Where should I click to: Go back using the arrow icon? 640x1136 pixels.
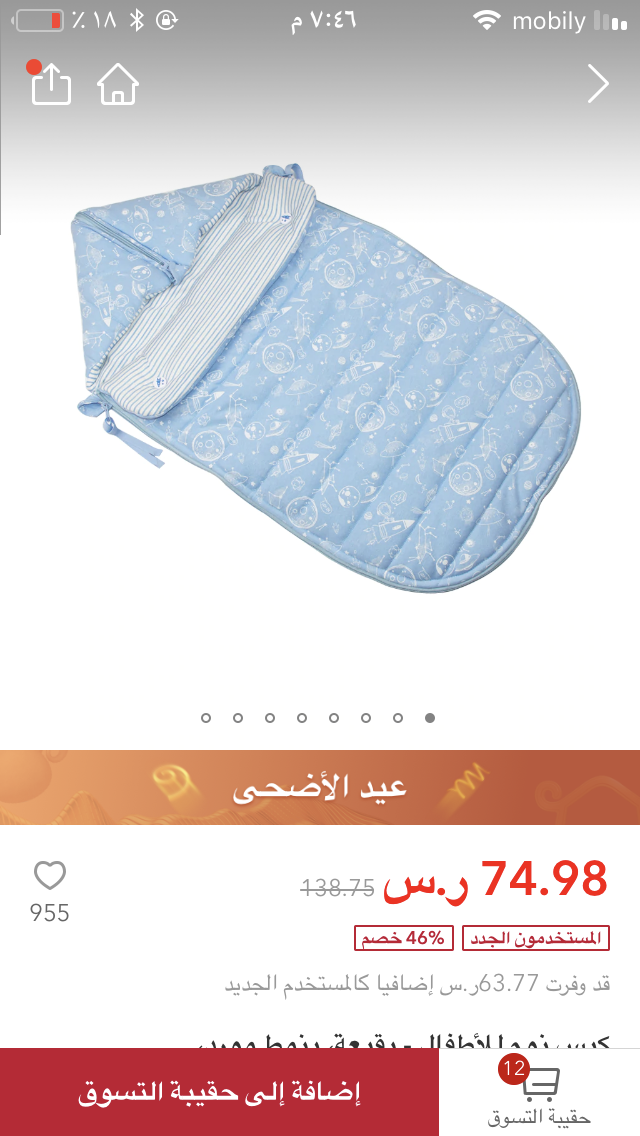[597, 84]
